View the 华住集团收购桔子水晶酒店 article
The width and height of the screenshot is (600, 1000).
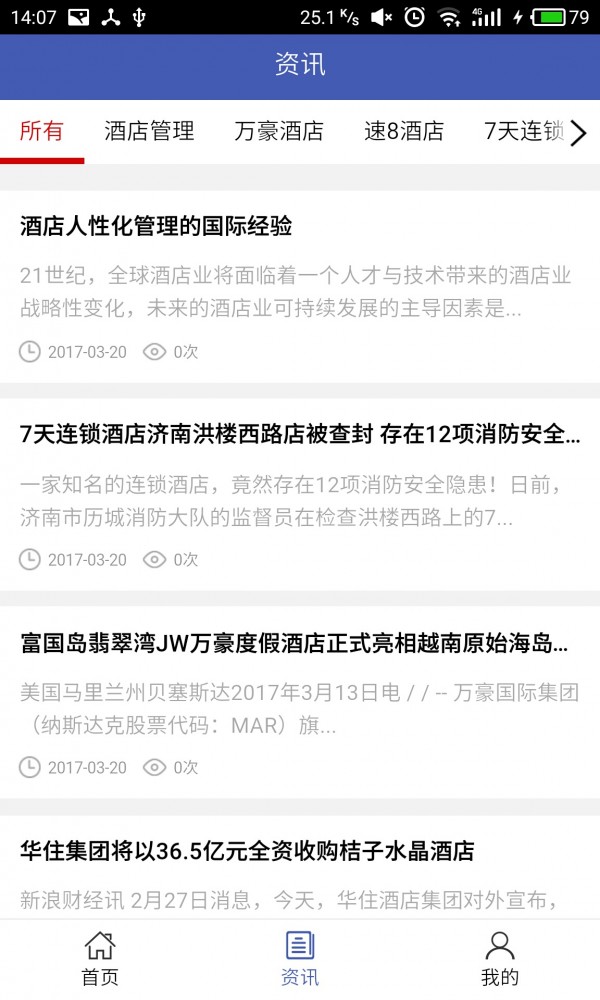[x=247, y=851]
